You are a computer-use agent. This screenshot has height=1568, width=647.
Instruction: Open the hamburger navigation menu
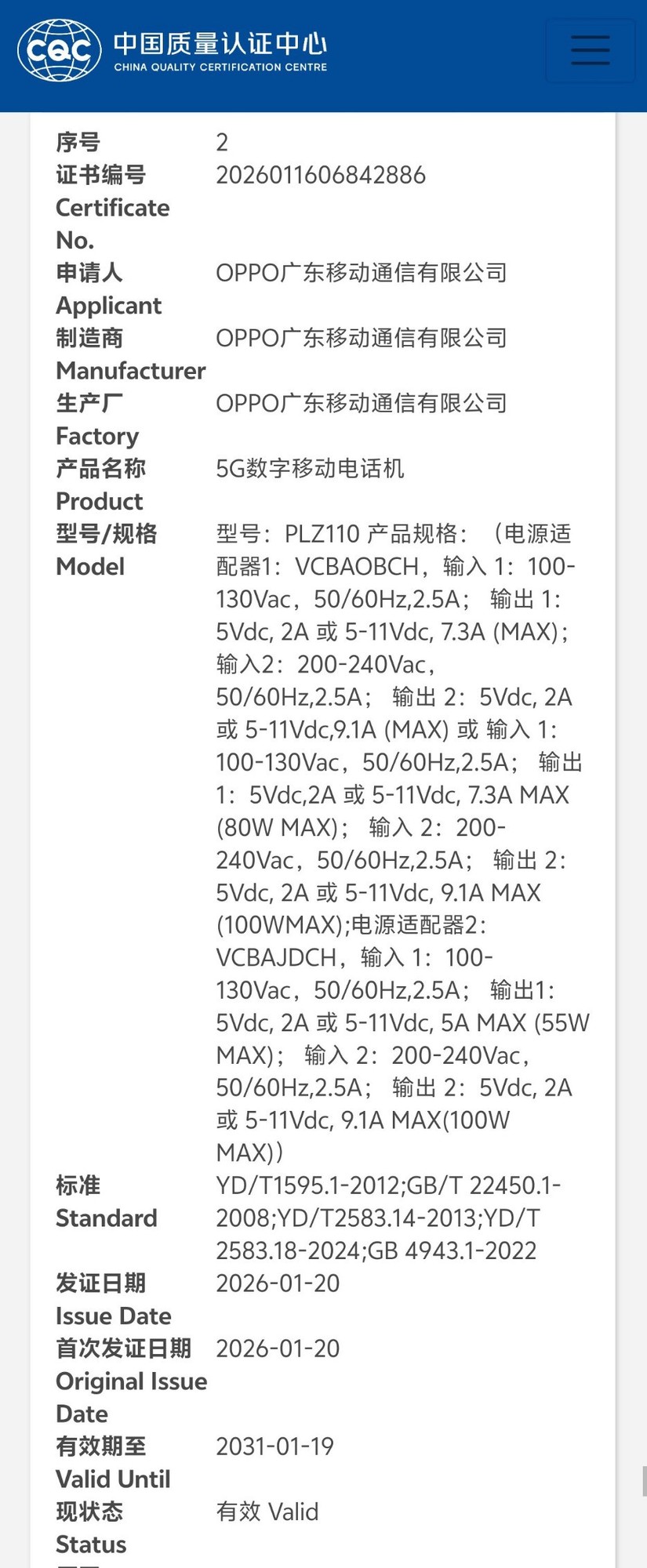tap(590, 50)
